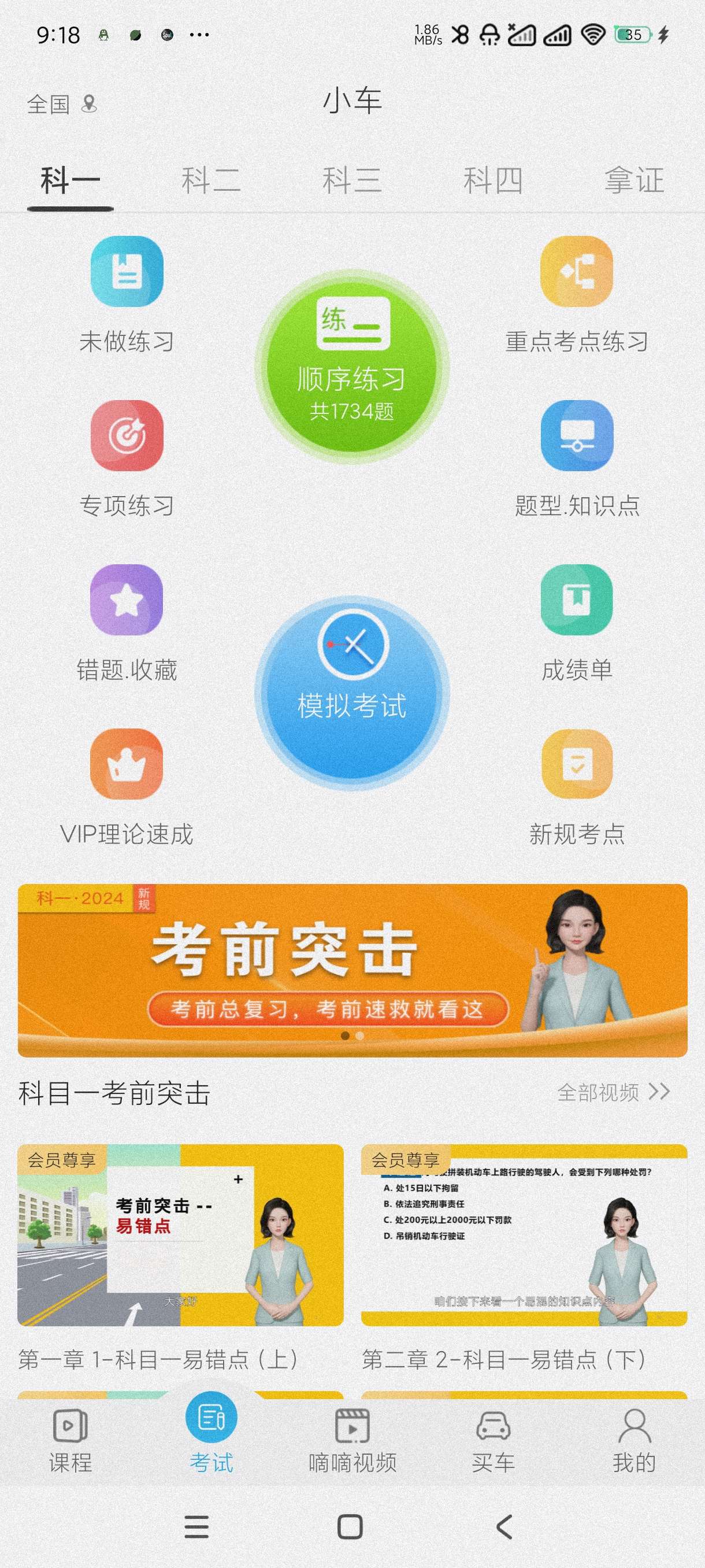Go to the 滴滴视频 tab
The height and width of the screenshot is (1568, 705).
[x=351, y=1440]
